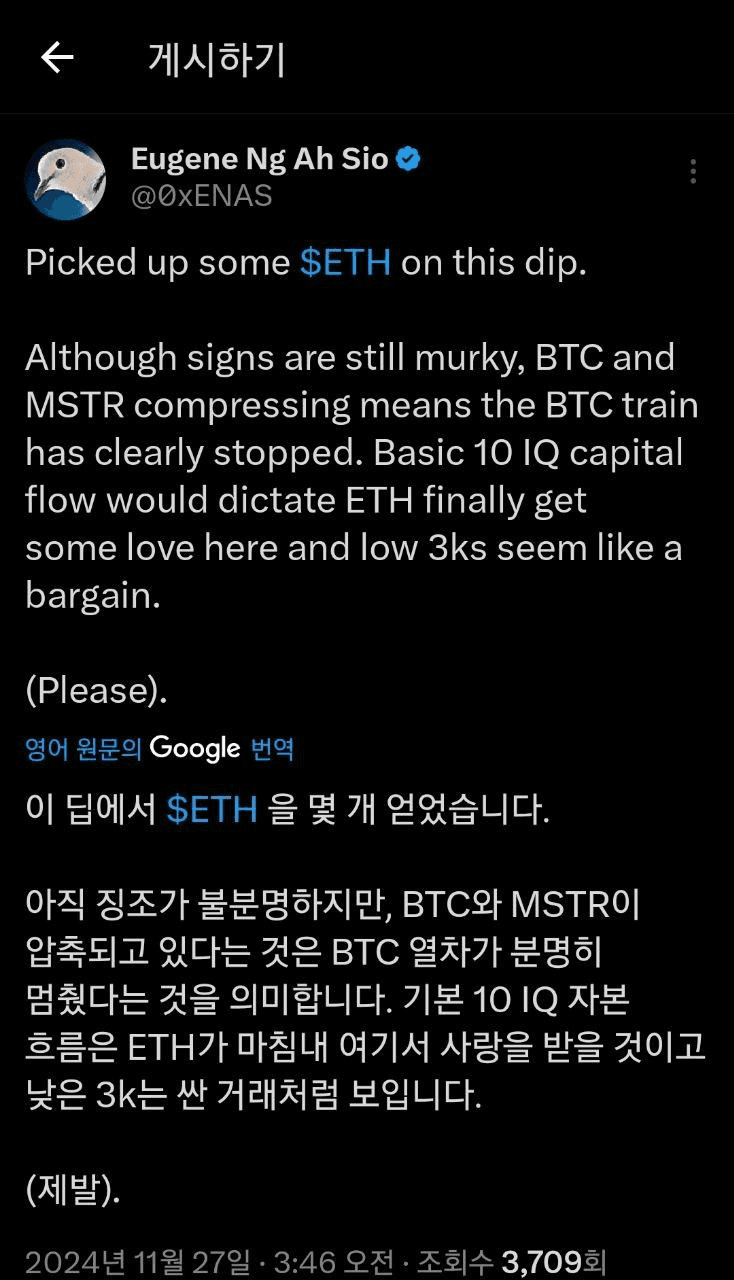Open Eugene Ng Ah Sio's profile picture
This screenshot has height=1280, width=734.
(65, 179)
